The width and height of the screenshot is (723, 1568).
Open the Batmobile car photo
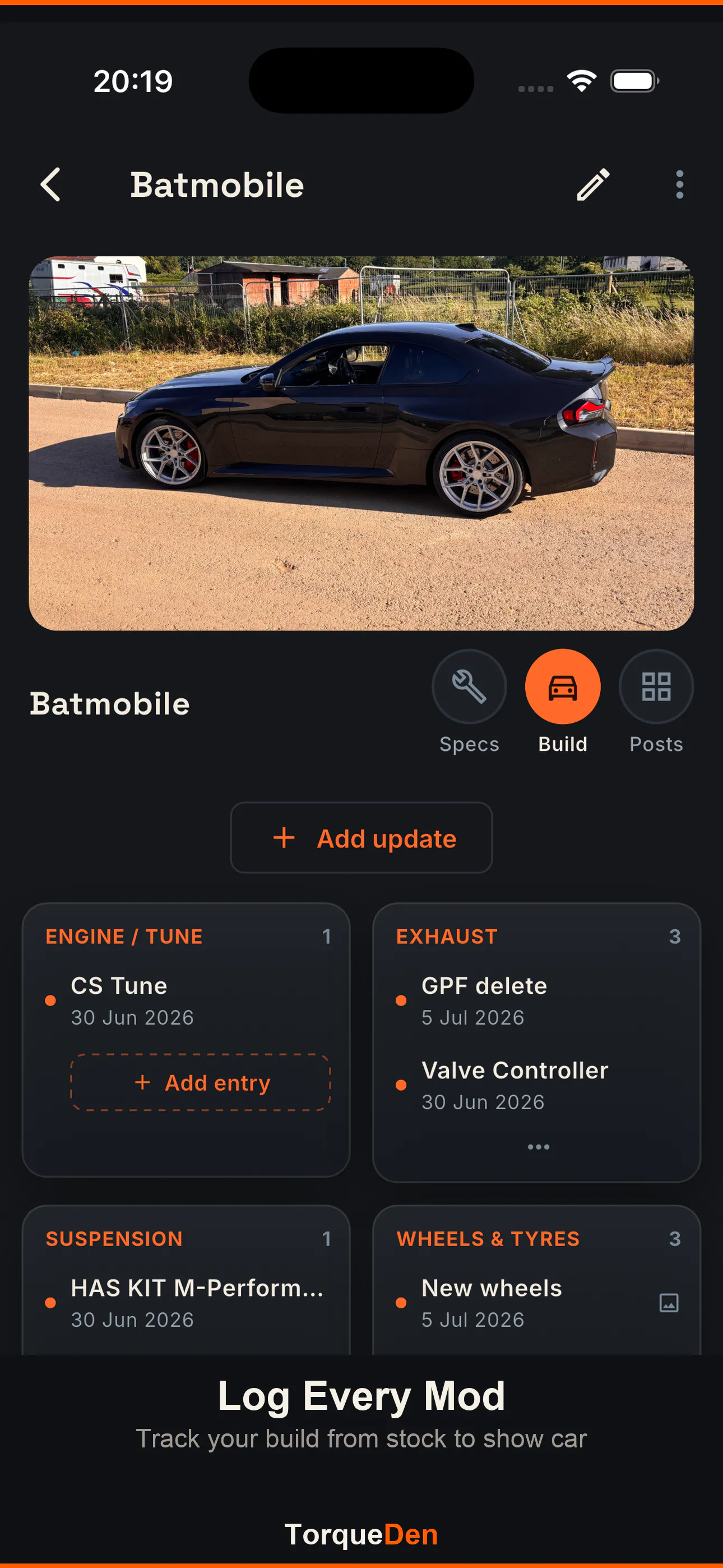(361, 443)
